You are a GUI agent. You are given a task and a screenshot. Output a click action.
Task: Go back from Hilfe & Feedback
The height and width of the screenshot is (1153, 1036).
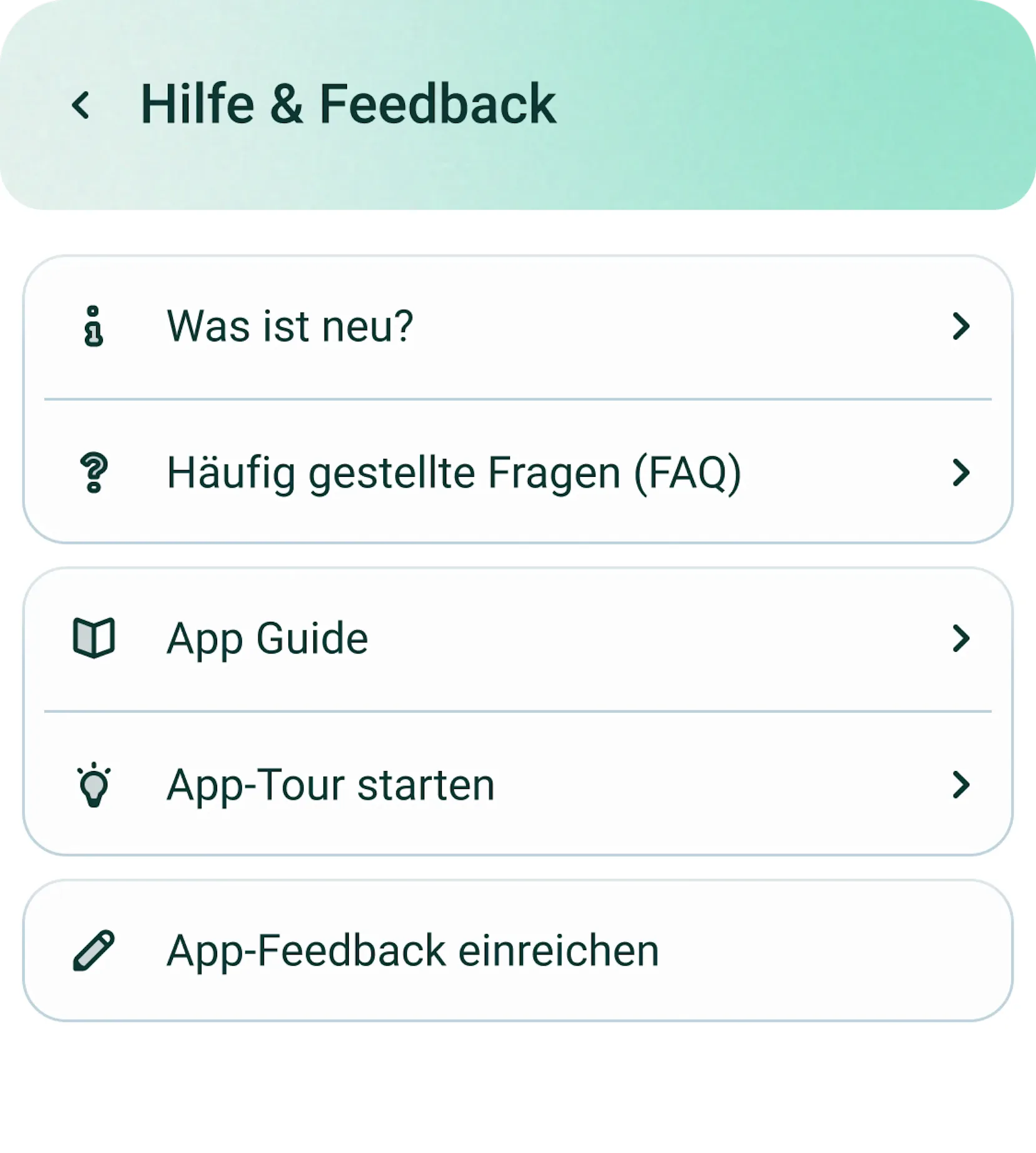tap(81, 105)
